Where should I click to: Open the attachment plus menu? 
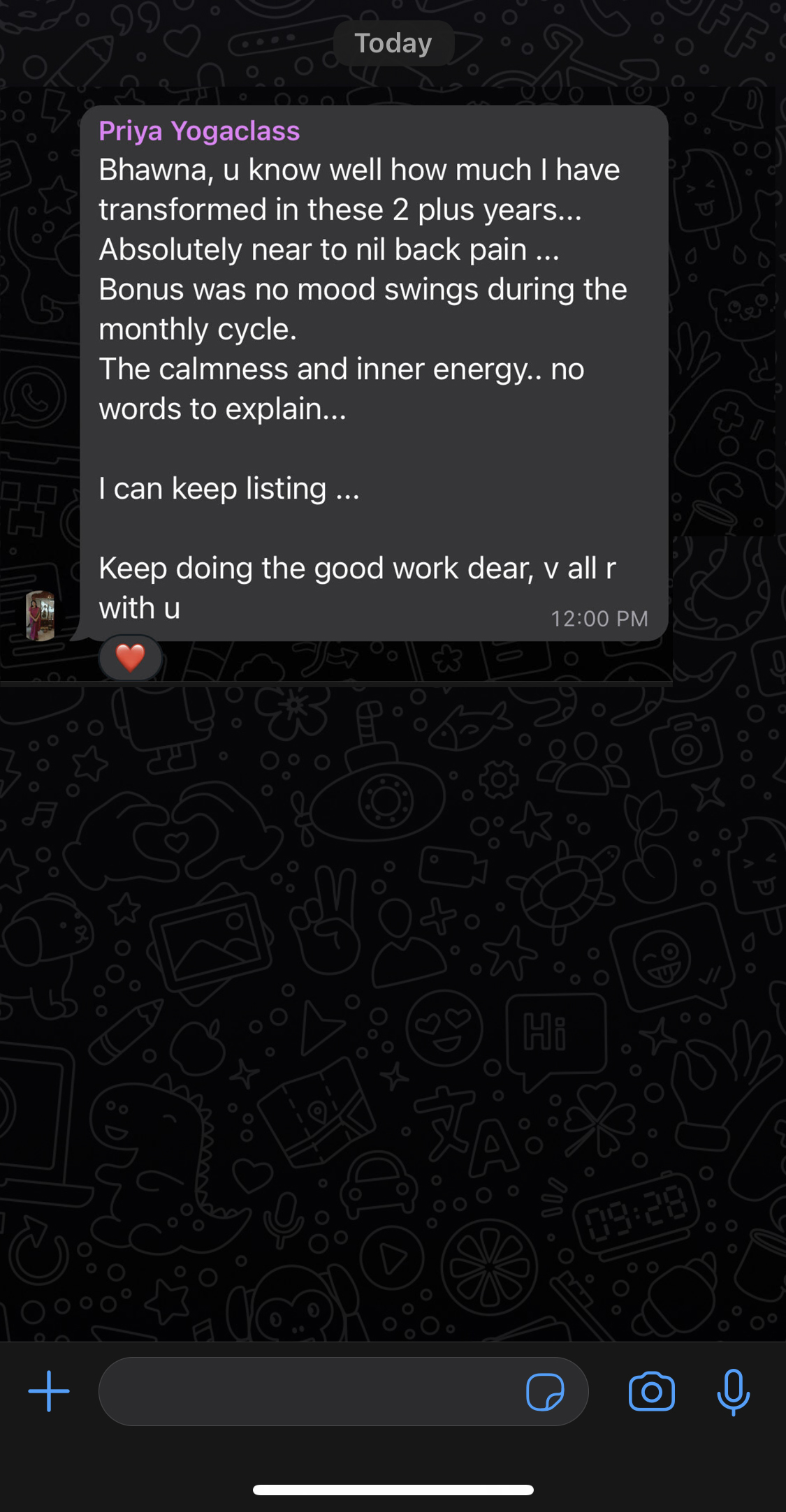click(49, 1391)
